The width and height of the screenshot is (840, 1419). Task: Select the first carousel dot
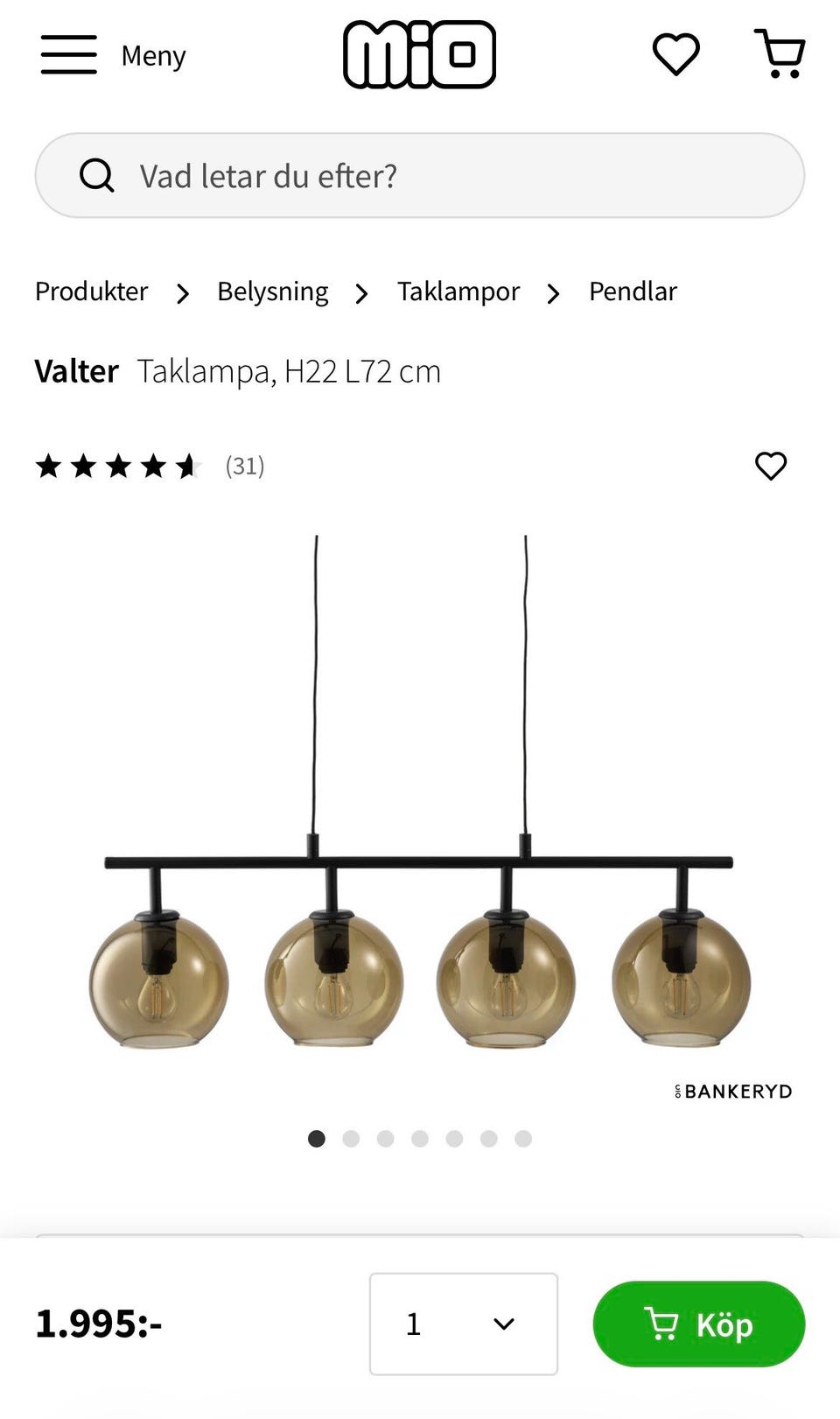pos(317,1139)
